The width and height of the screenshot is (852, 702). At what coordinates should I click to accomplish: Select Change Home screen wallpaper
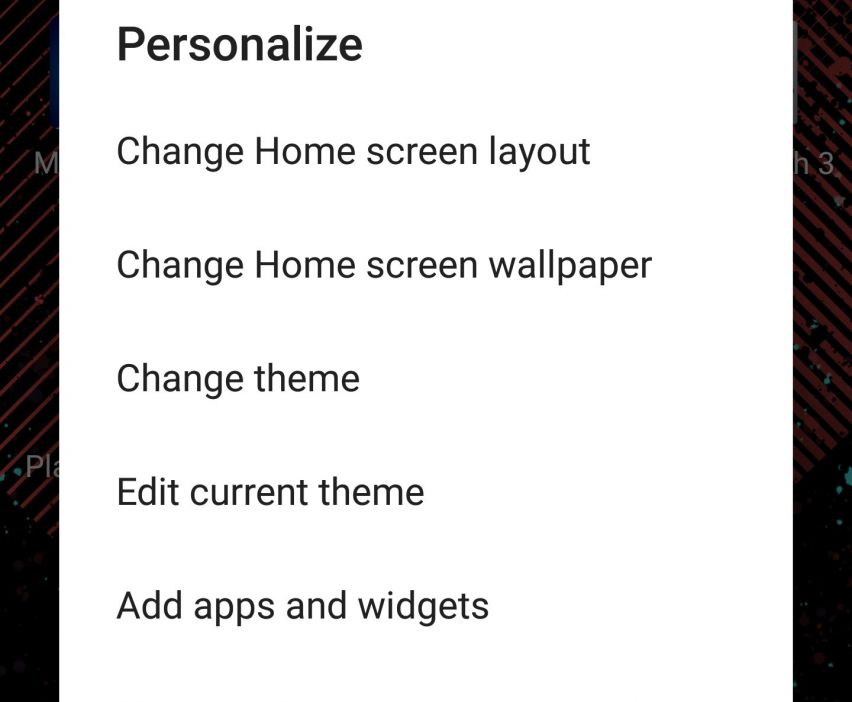point(384,265)
